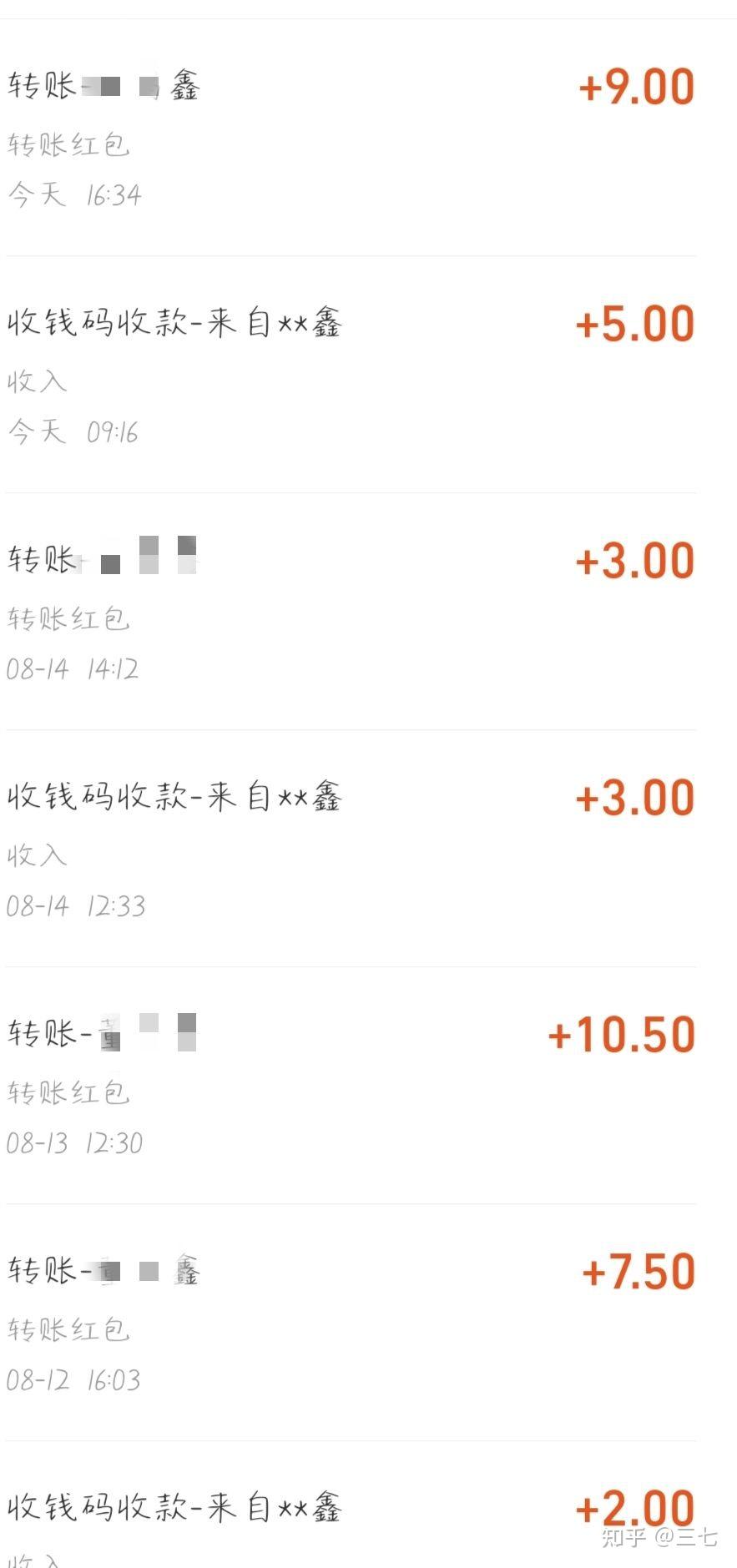The width and height of the screenshot is (737, 1568).
Task: View the +3.00 转账 record at 08-14 14:12
Action: point(351,612)
